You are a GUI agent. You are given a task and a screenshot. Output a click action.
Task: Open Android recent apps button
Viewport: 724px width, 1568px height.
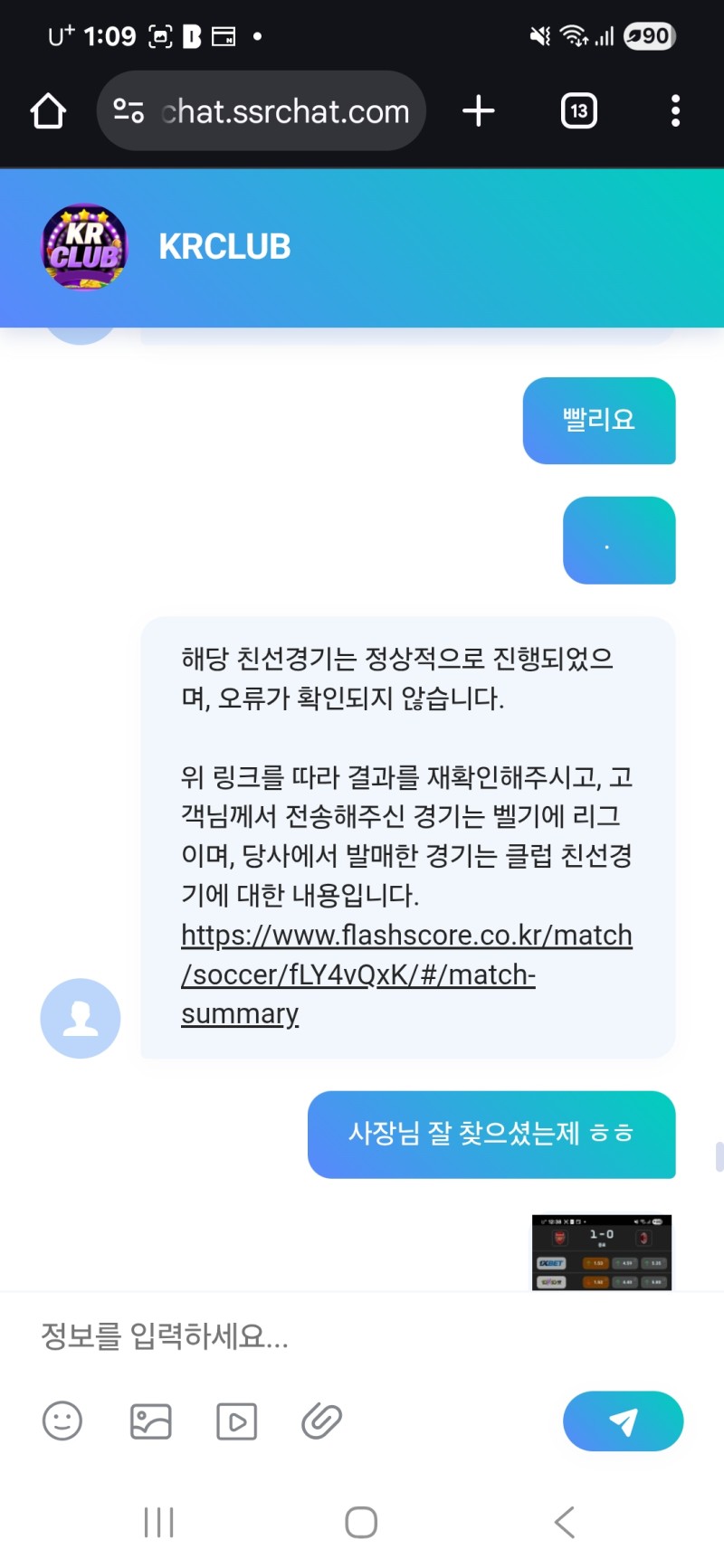coord(158,1522)
